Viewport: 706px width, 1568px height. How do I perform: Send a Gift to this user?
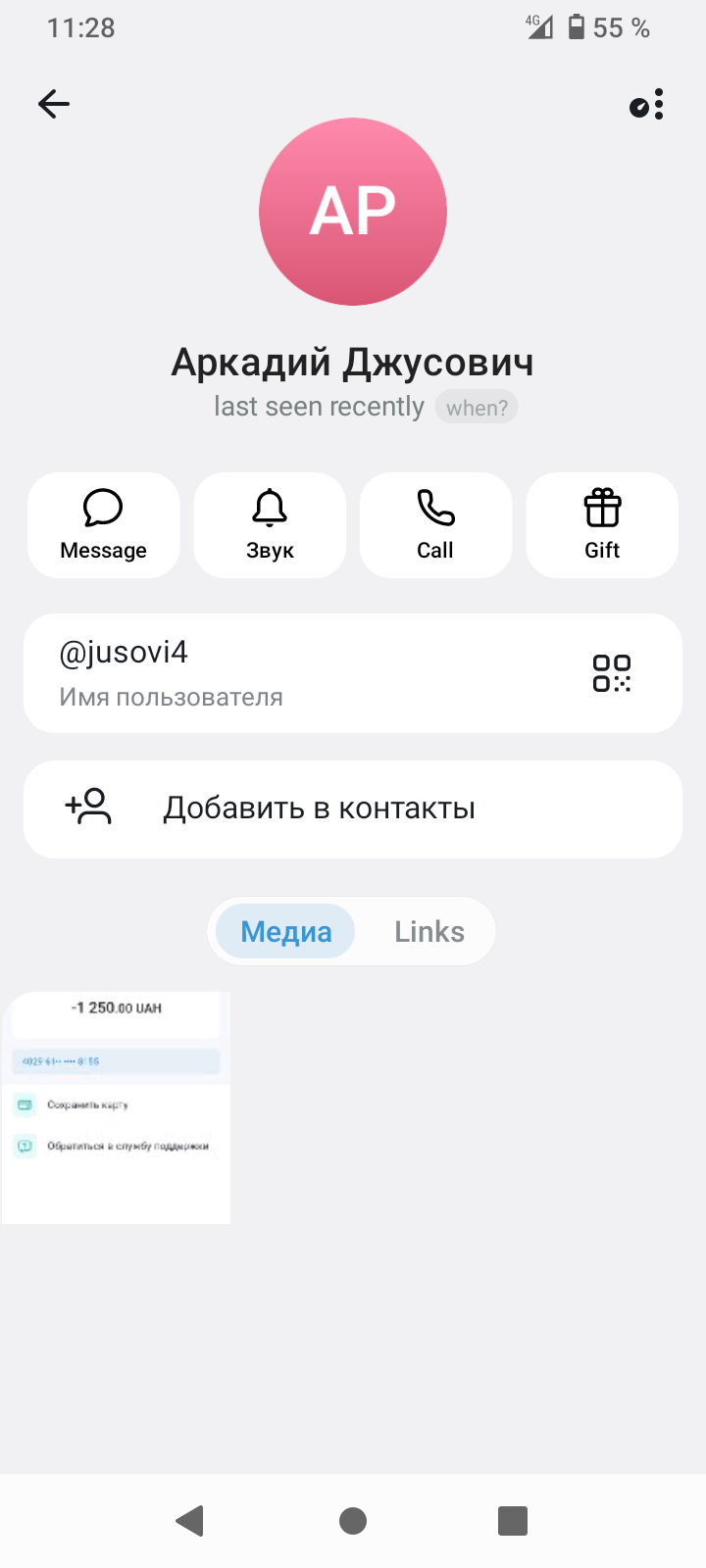click(x=602, y=525)
